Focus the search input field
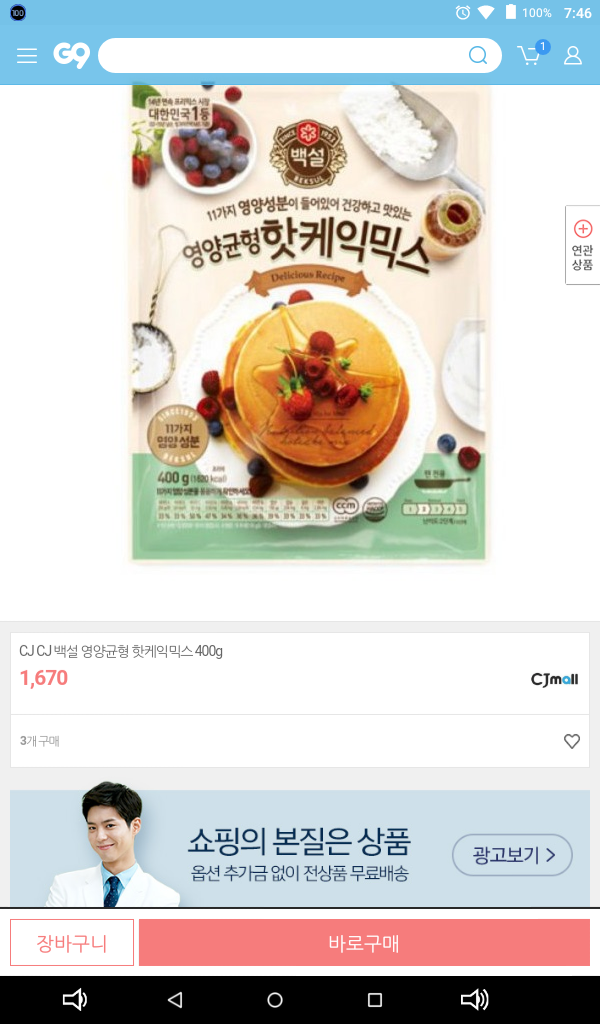This screenshot has height=1024, width=600. 281,56
